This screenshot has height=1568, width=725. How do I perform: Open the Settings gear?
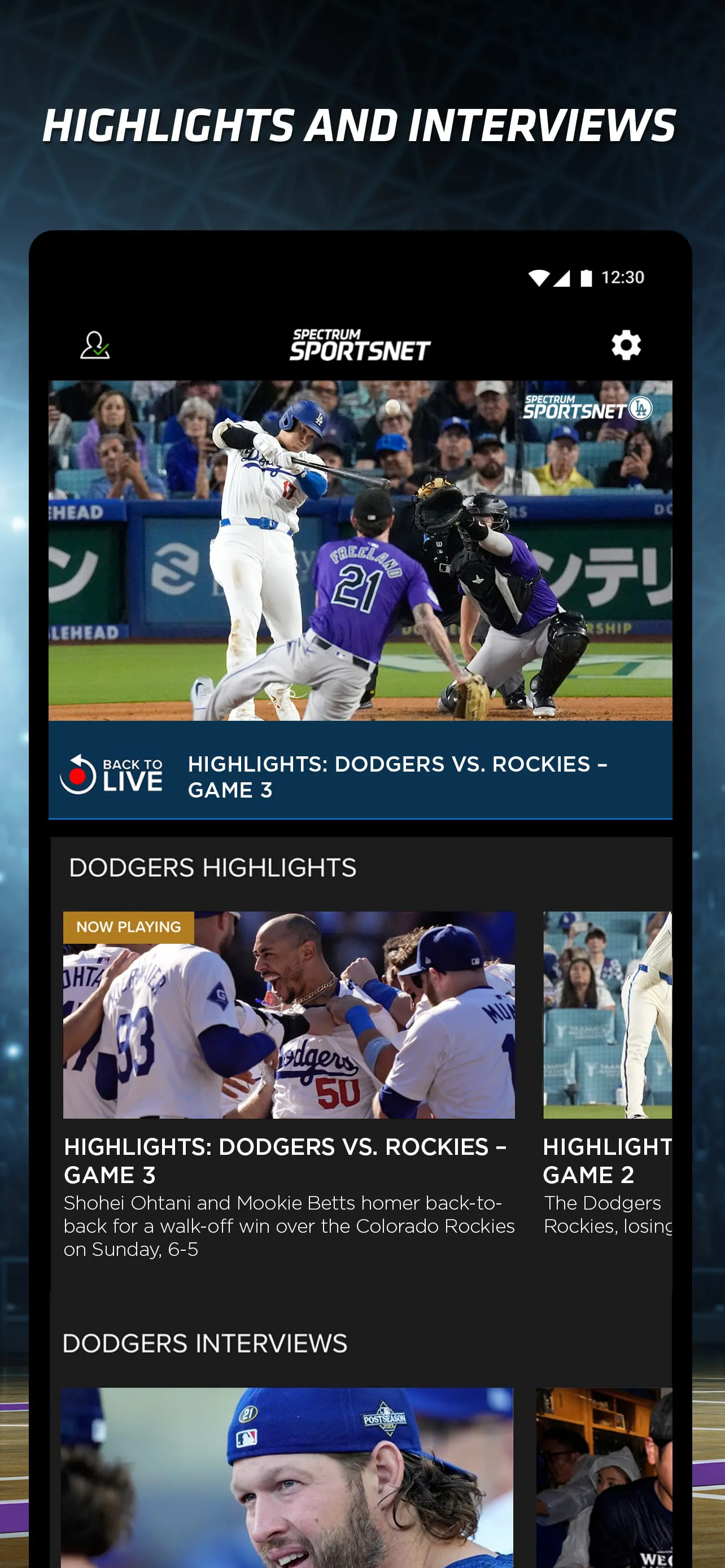[x=626, y=346]
